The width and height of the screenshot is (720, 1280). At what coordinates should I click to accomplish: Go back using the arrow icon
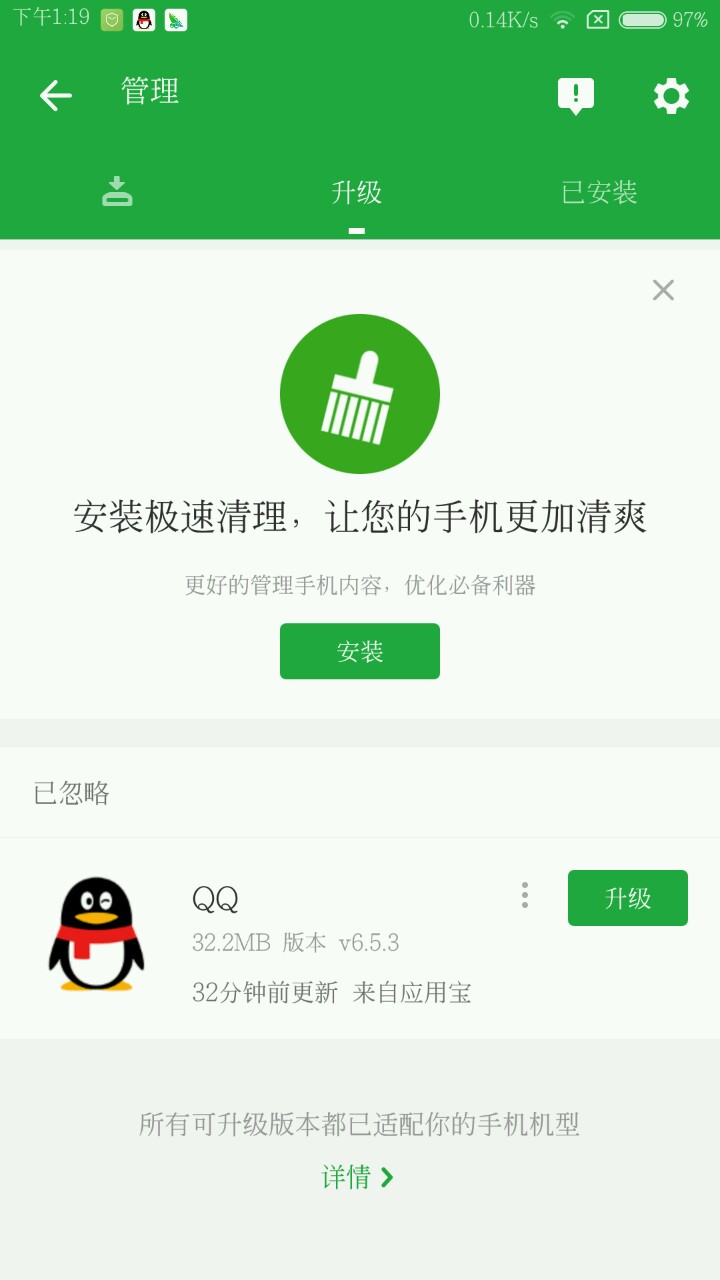[x=56, y=96]
